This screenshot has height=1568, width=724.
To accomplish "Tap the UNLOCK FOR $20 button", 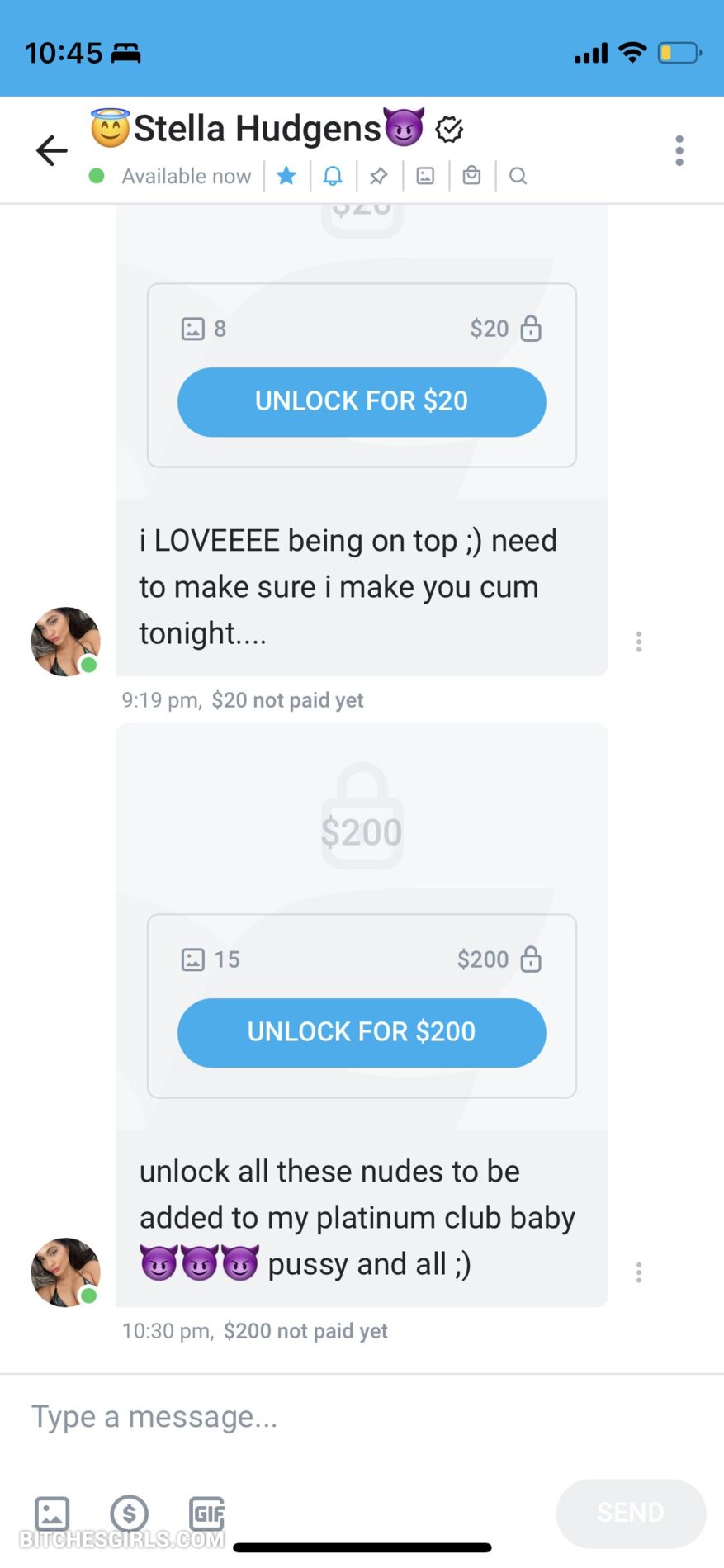I will [x=362, y=402].
